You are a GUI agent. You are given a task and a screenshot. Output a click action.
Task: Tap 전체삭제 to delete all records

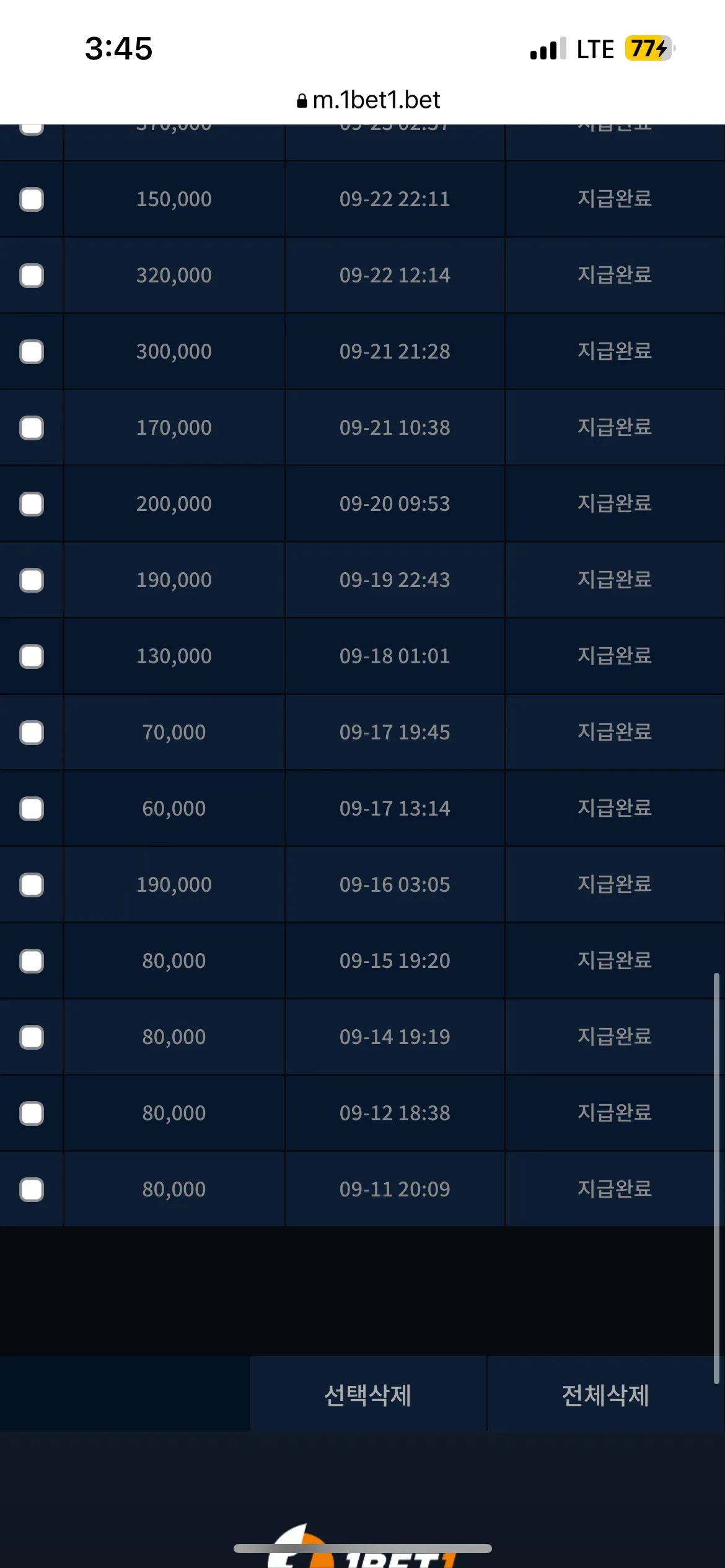tap(606, 1394)
